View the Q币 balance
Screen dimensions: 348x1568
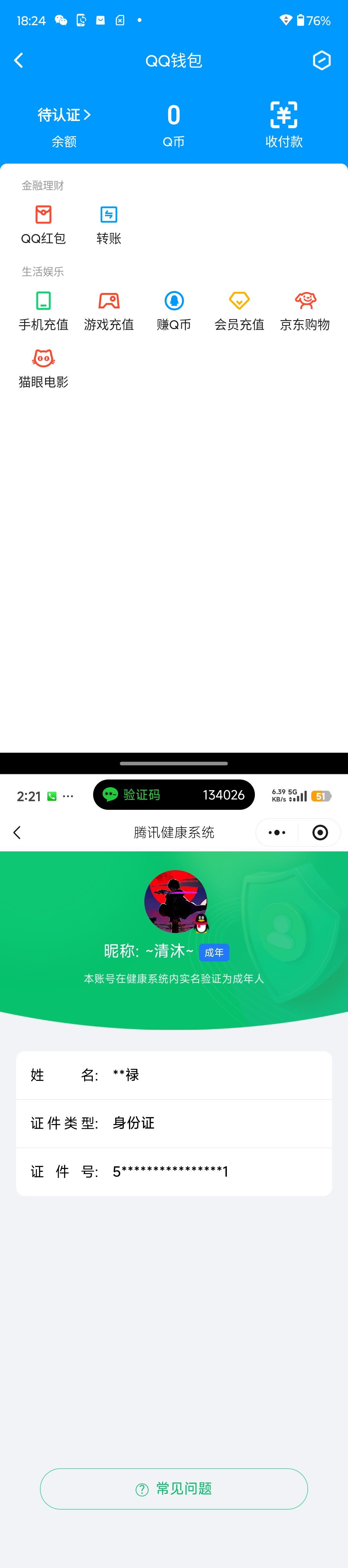(173, 125)
